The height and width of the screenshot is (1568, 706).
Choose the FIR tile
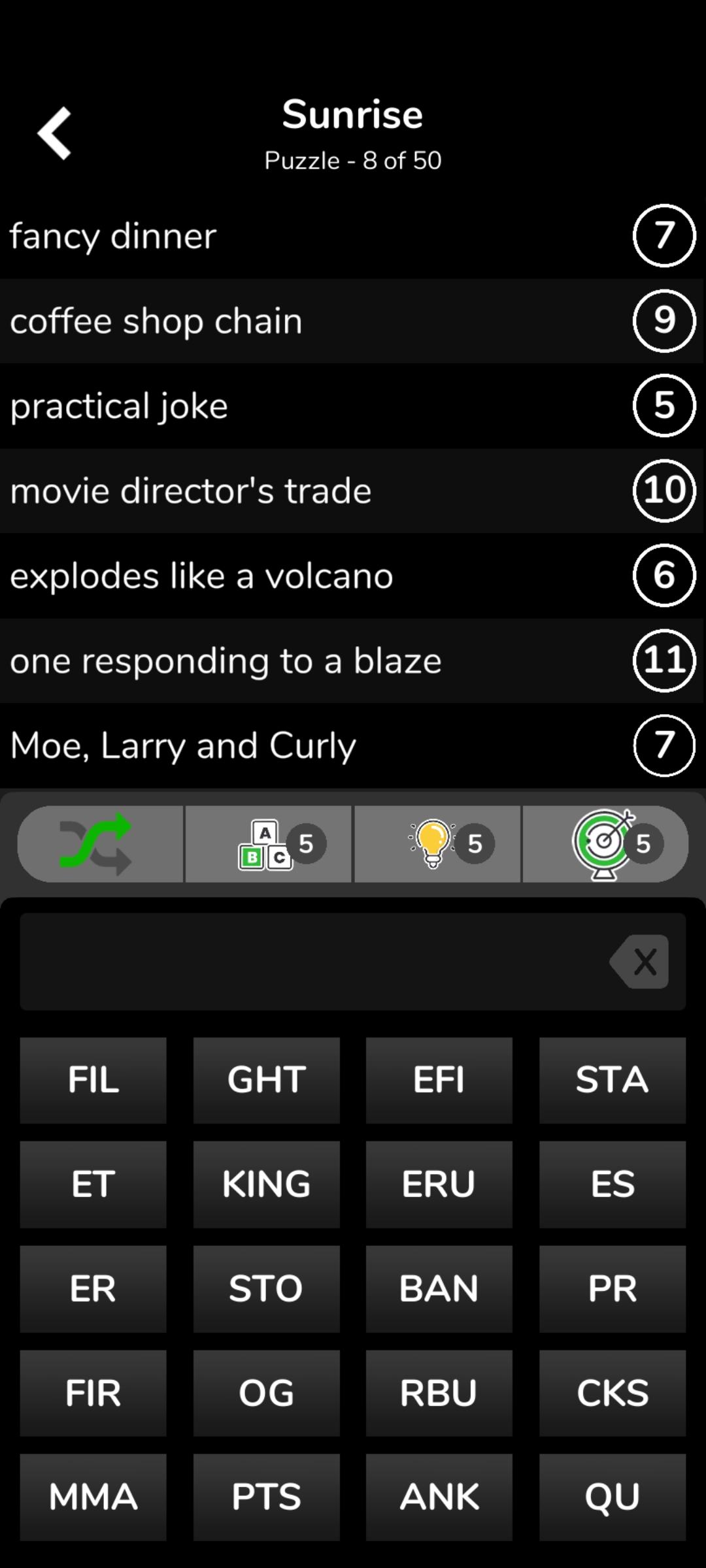coord(93,1393)
